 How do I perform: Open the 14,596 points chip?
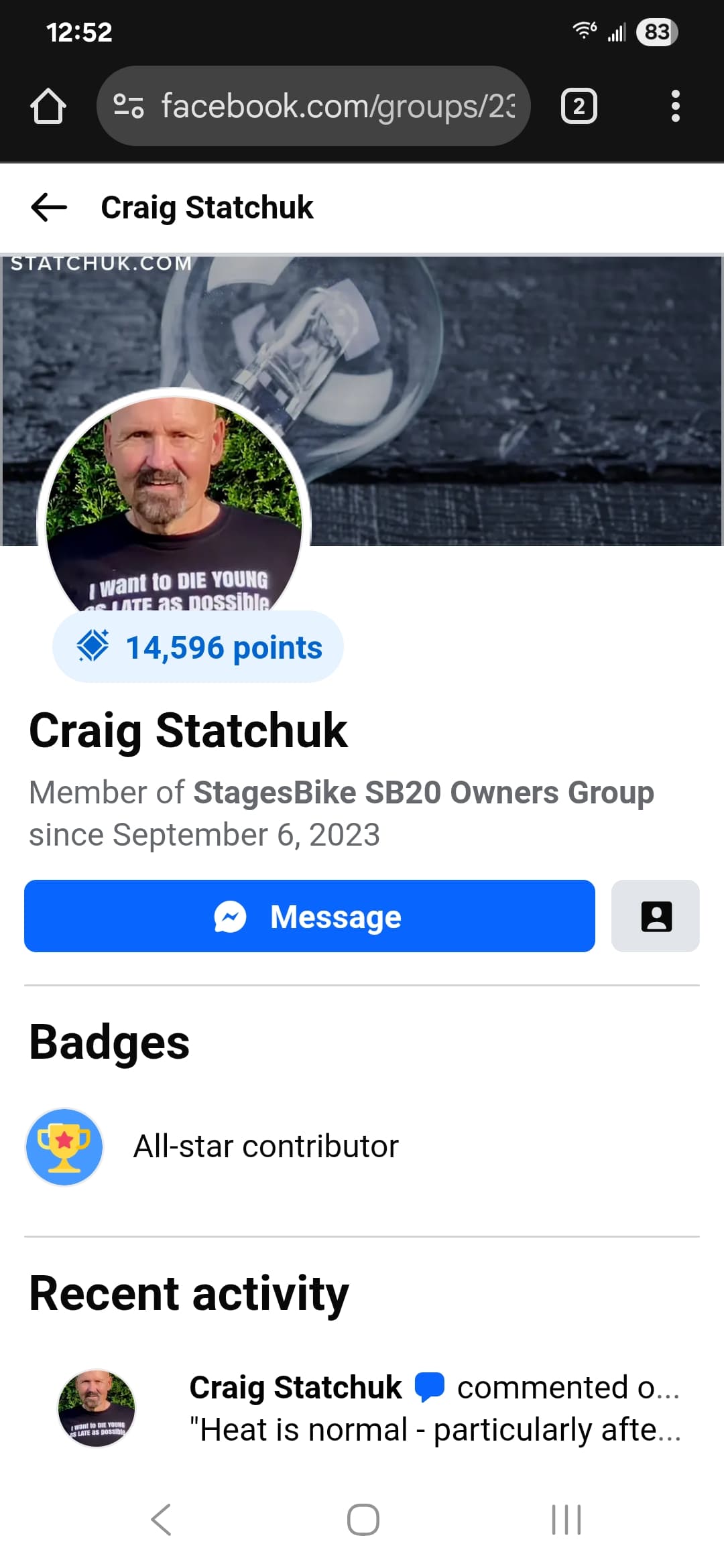[198, 647]
